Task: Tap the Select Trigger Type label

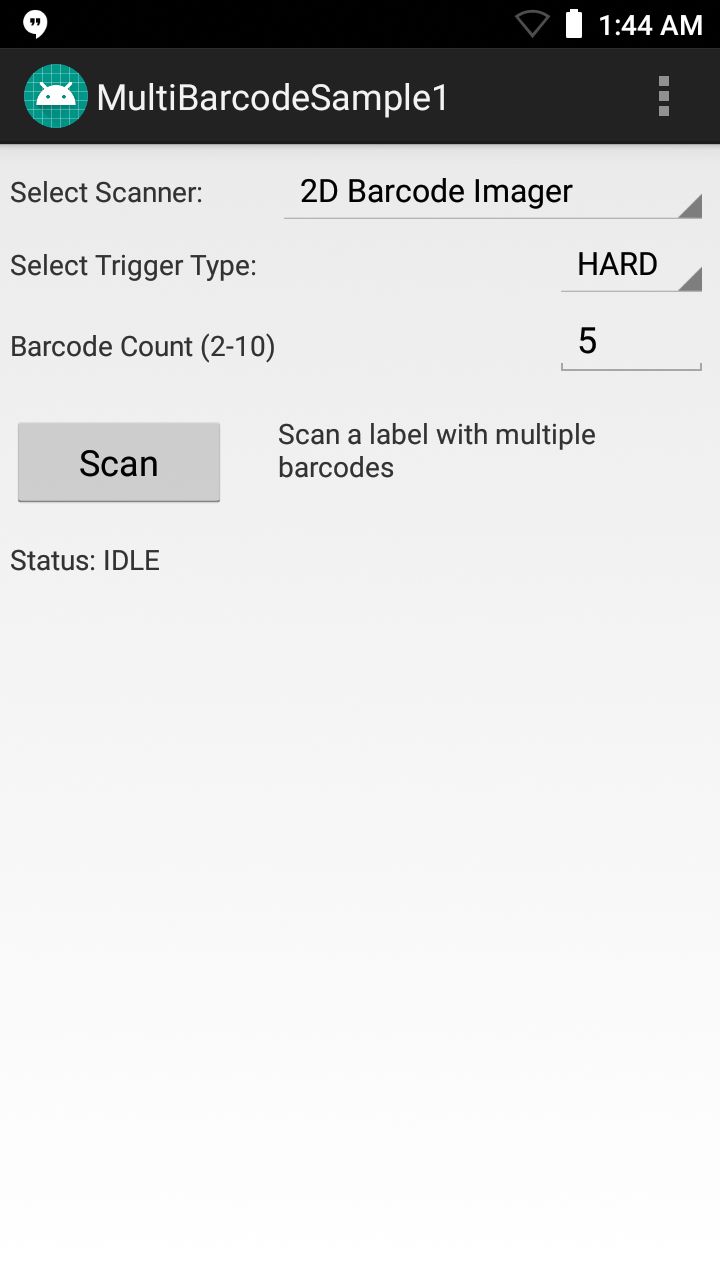Action: (134, 266)
